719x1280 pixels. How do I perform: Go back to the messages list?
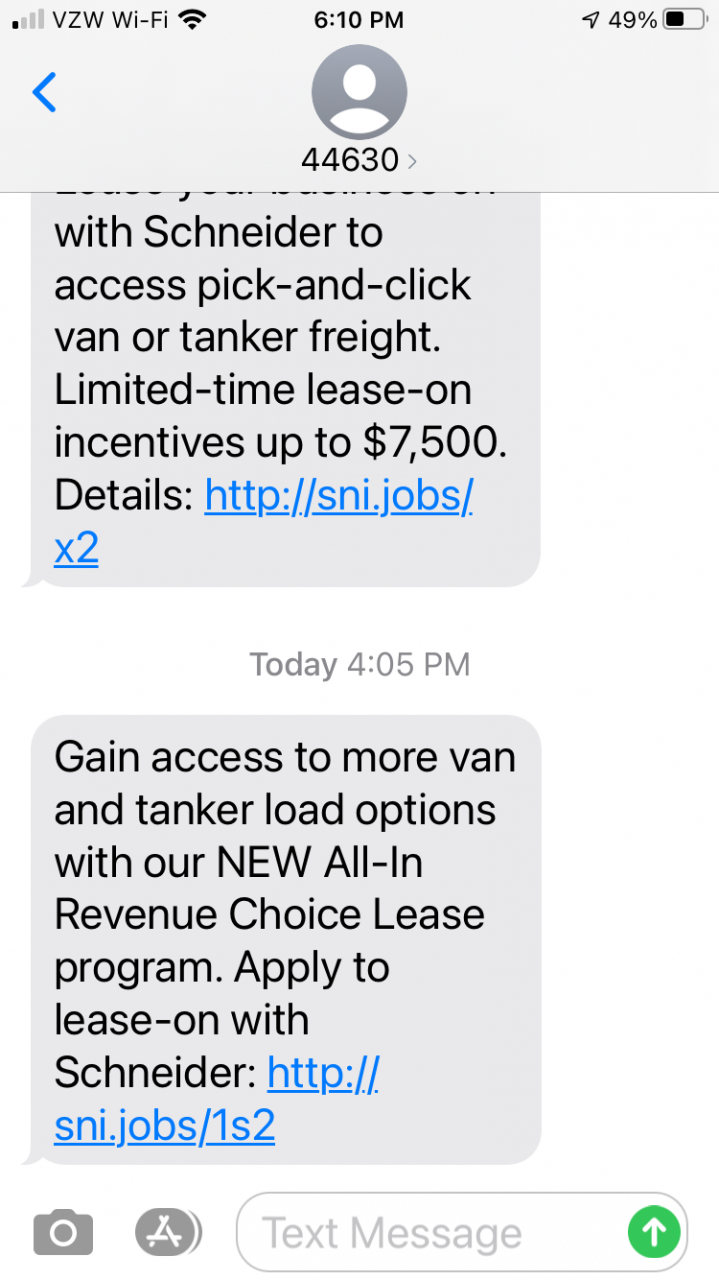point(45,93)
